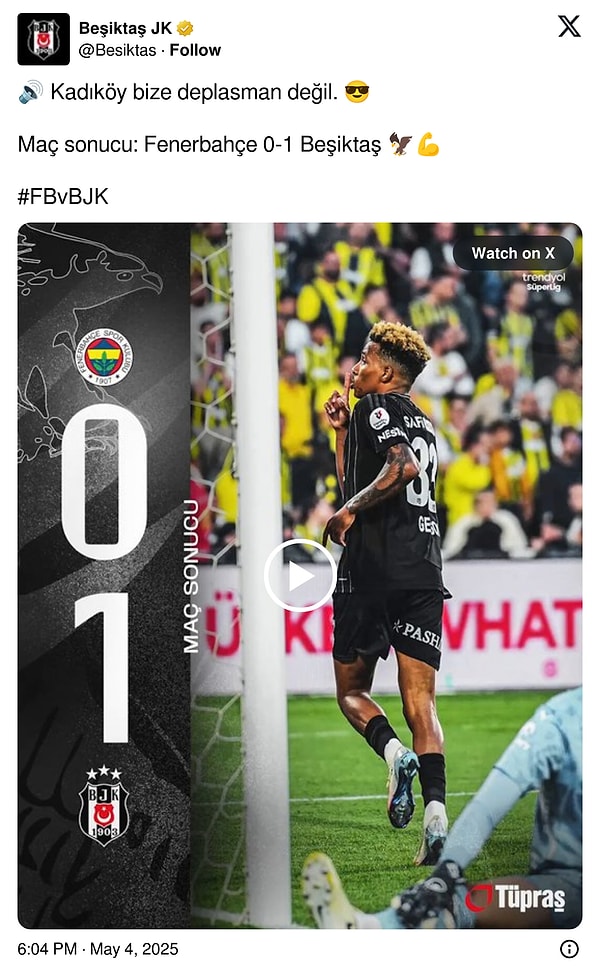Open the X logo link

point(569,27)
